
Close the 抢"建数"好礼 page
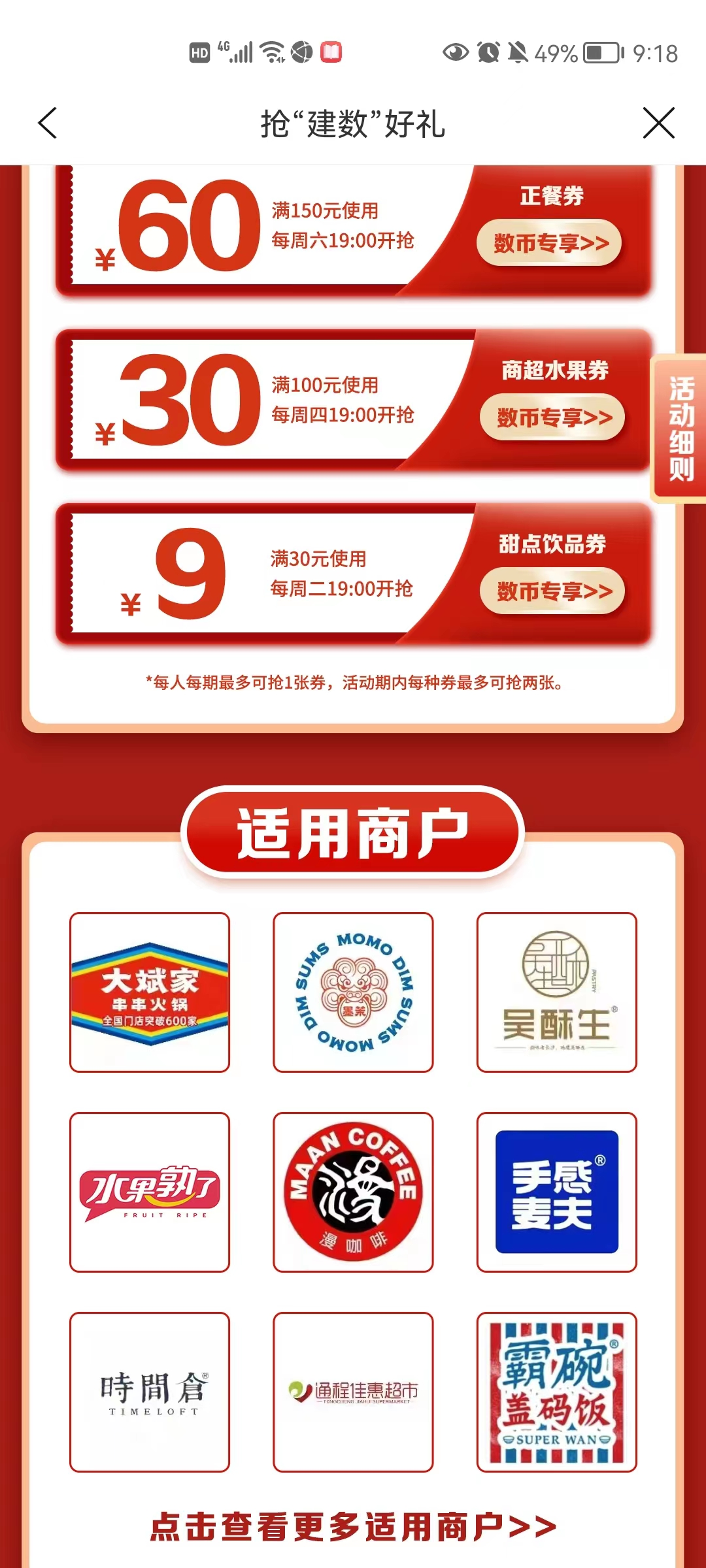click(658, 123)
